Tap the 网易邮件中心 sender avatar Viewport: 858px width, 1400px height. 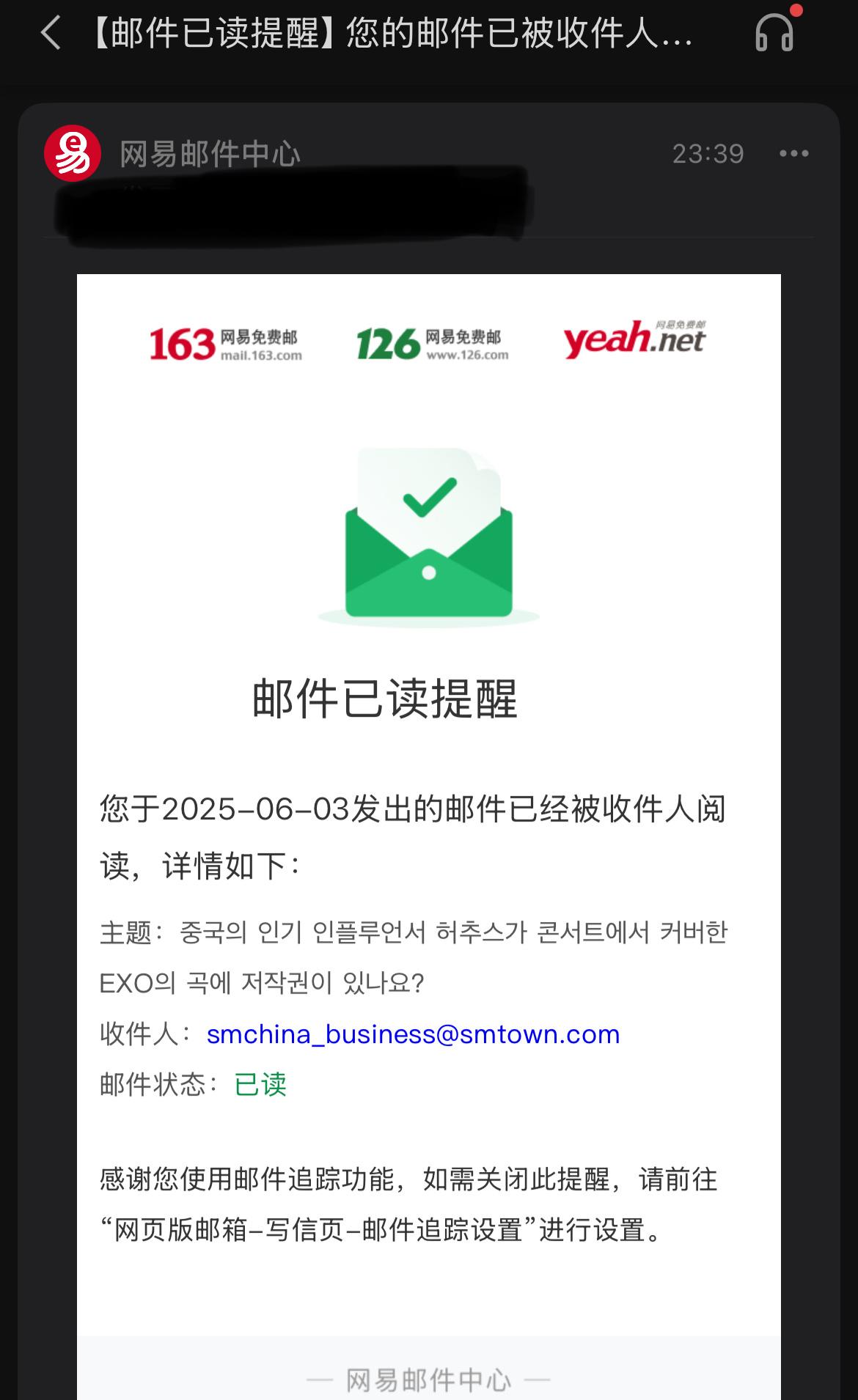tap(72, 153)
